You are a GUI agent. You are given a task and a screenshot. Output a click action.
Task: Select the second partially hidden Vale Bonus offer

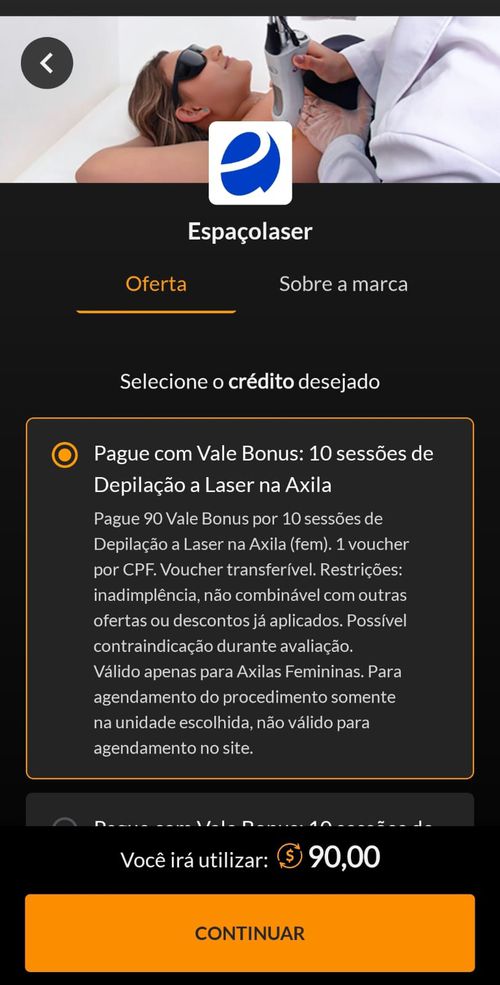pos(250,810)
